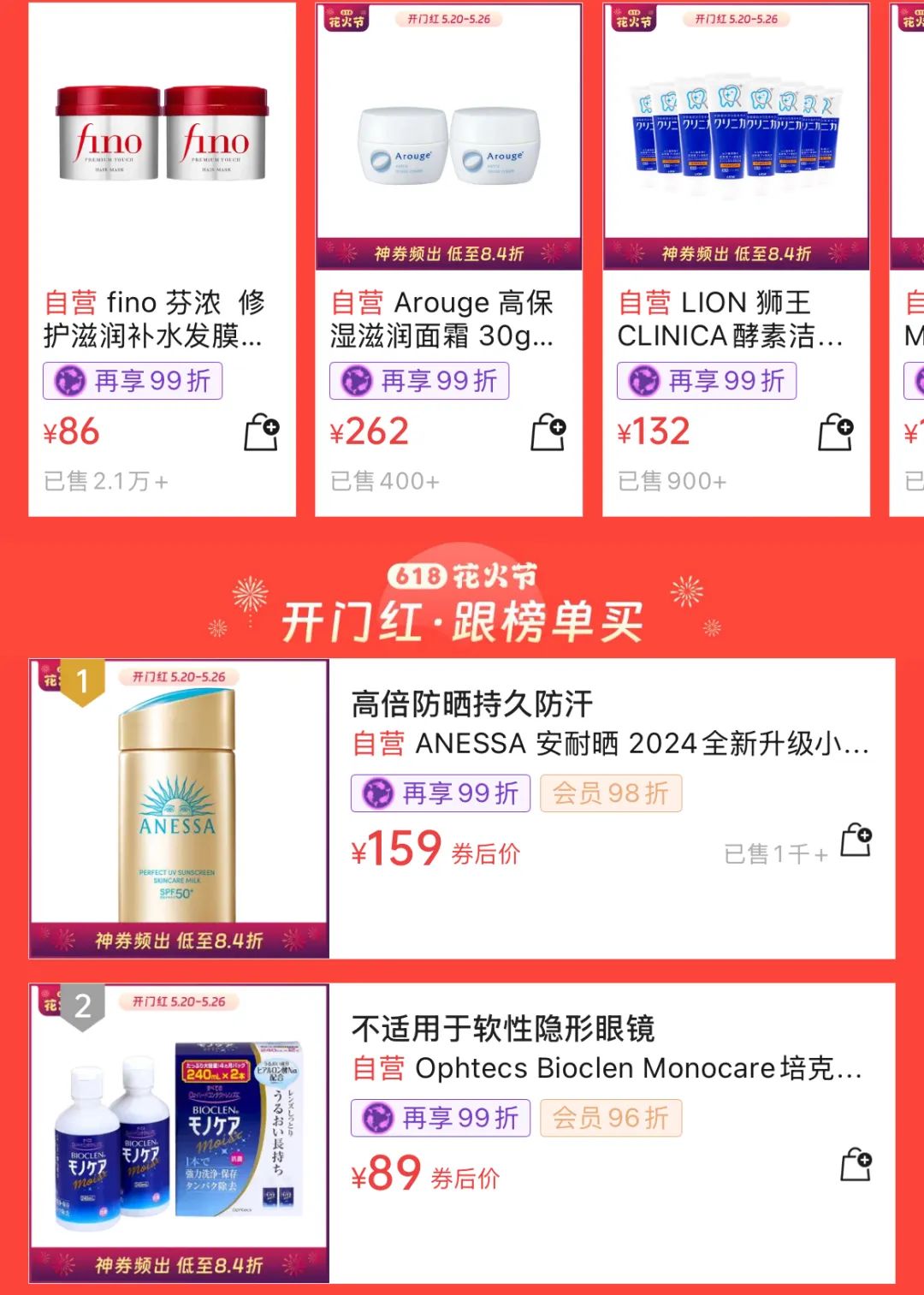Add fino hair mask to cart
The width and height of the screenshot is (924, 1295).
click(x=262, y=432)
